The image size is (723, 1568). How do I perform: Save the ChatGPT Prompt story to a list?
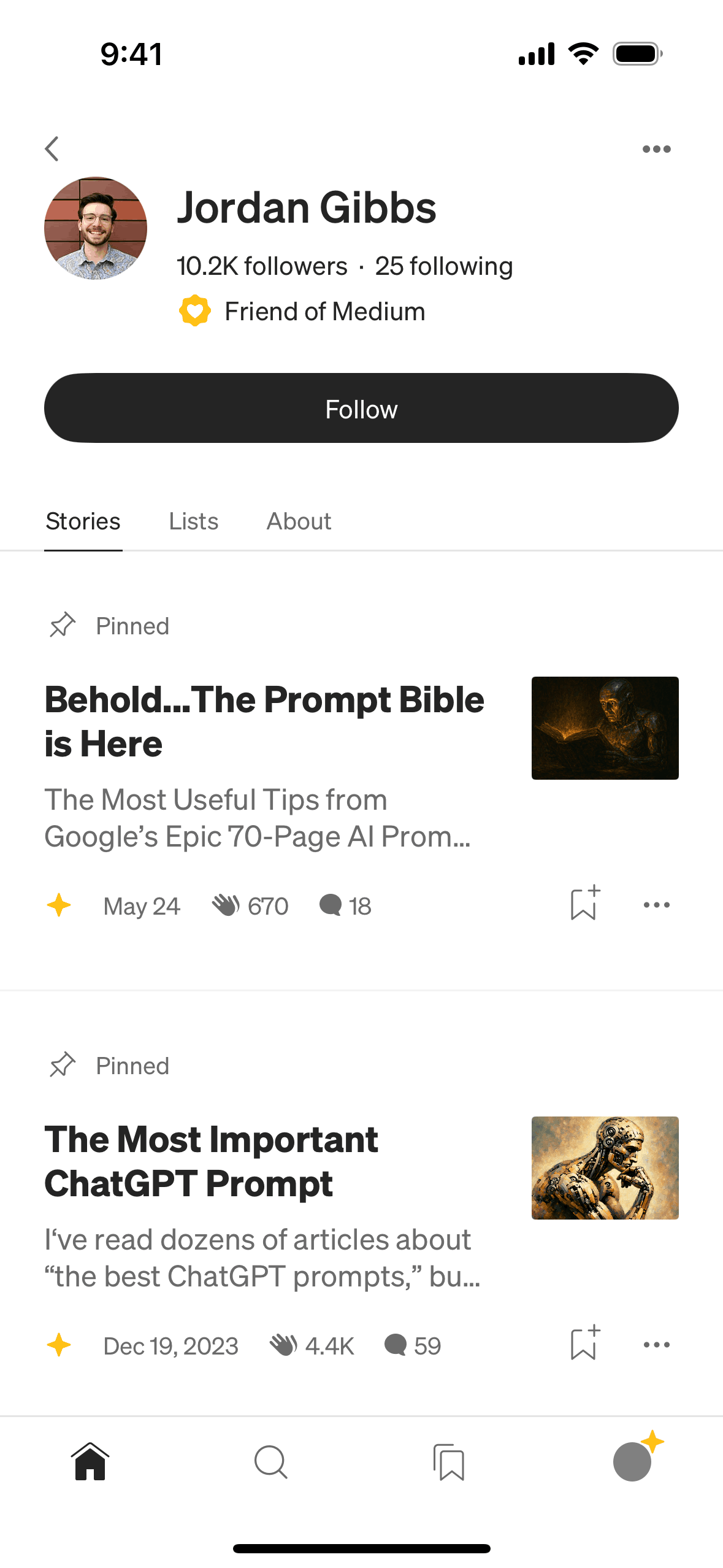pyautogui.click(x=584, y=1344)
